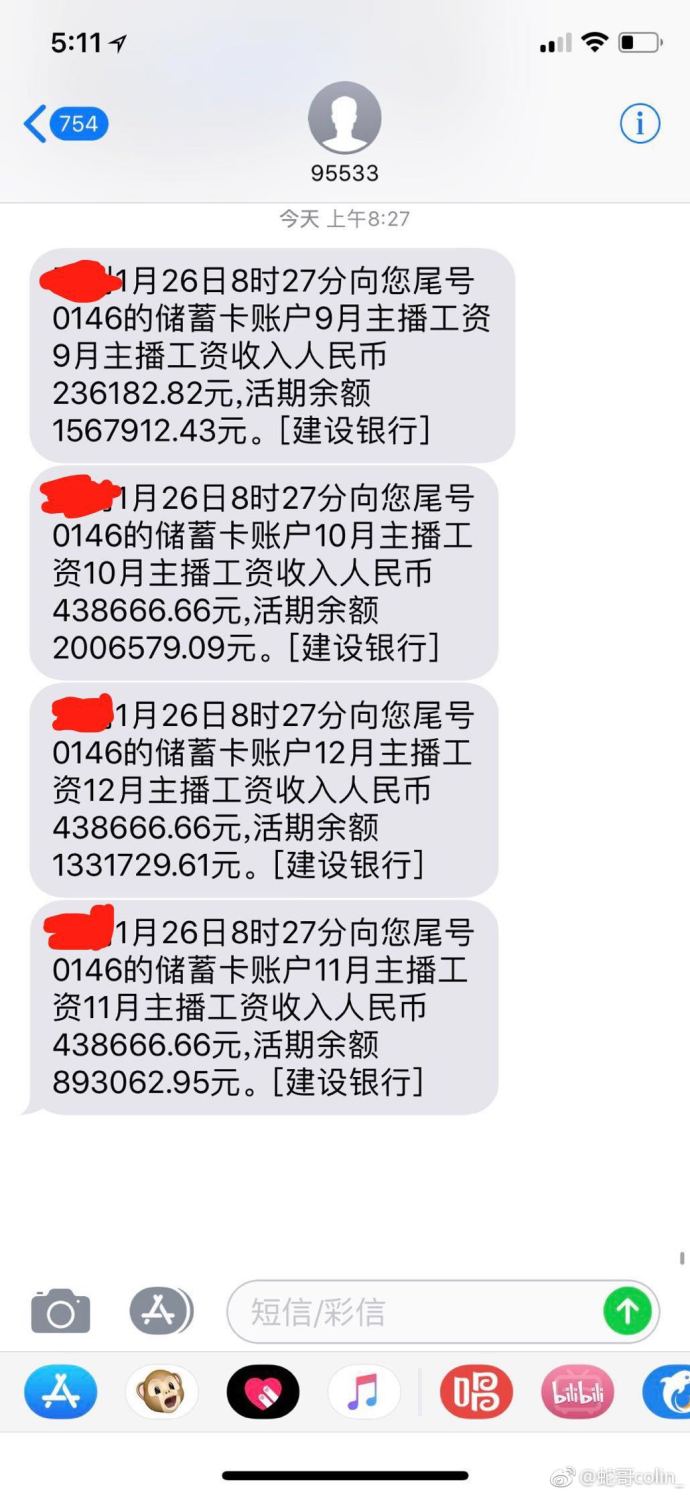Viewport: 690px width, 1495px height.
Task: Open the Digital Touch heart app
Action: 263,1391
